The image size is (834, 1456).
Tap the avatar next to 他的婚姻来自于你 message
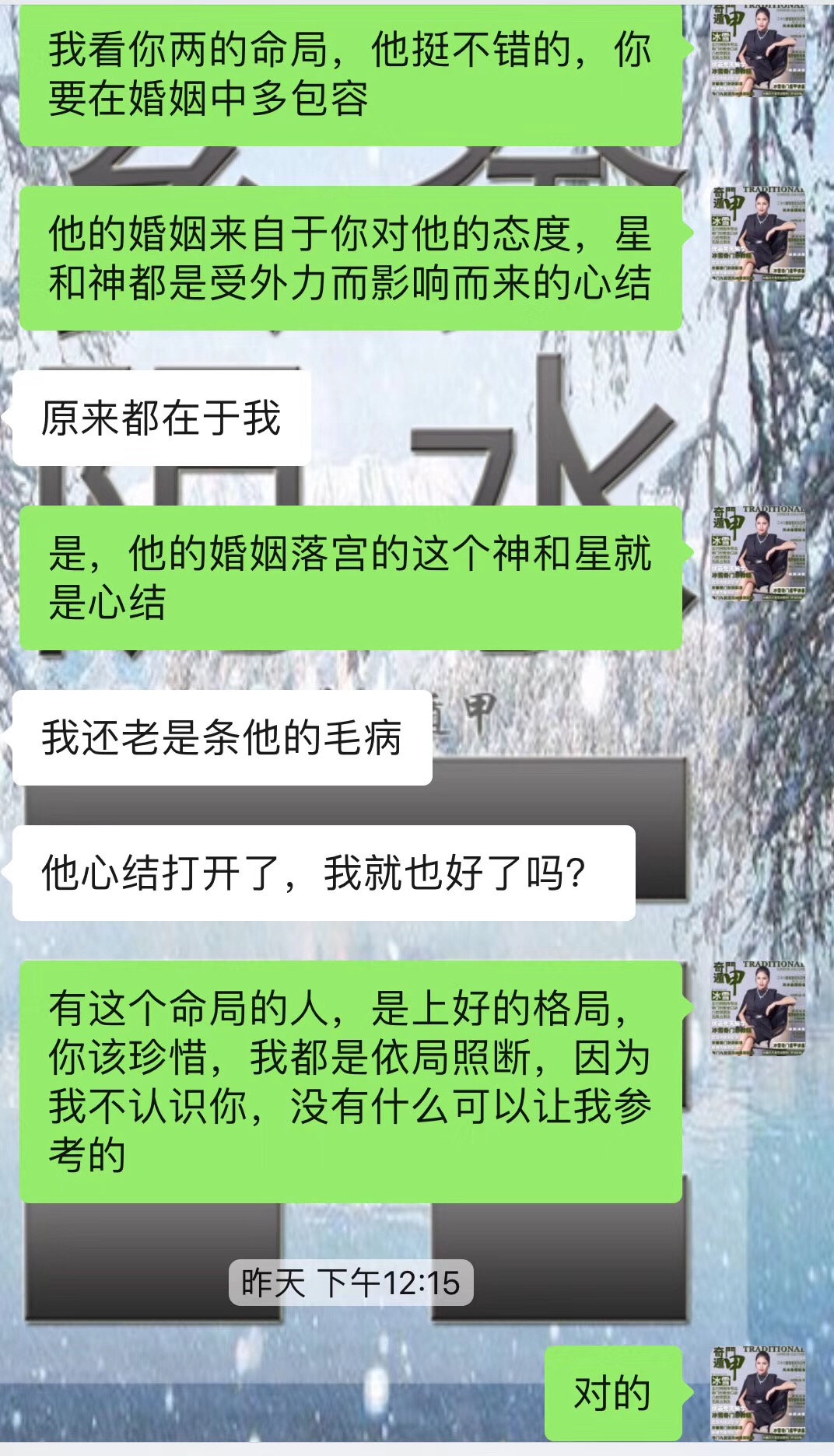tap(758, 233)
